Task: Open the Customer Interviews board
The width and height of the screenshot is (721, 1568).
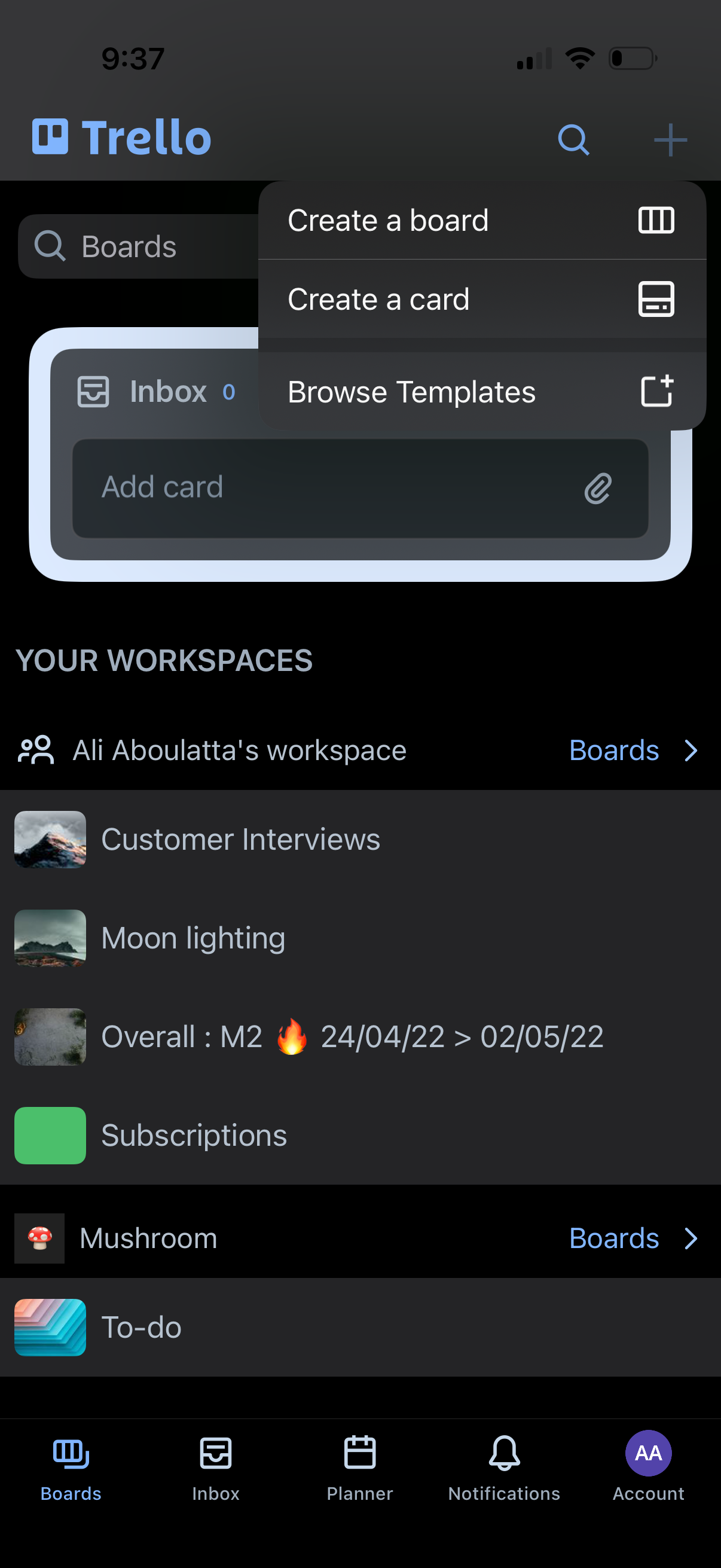Action: [241, 840]
